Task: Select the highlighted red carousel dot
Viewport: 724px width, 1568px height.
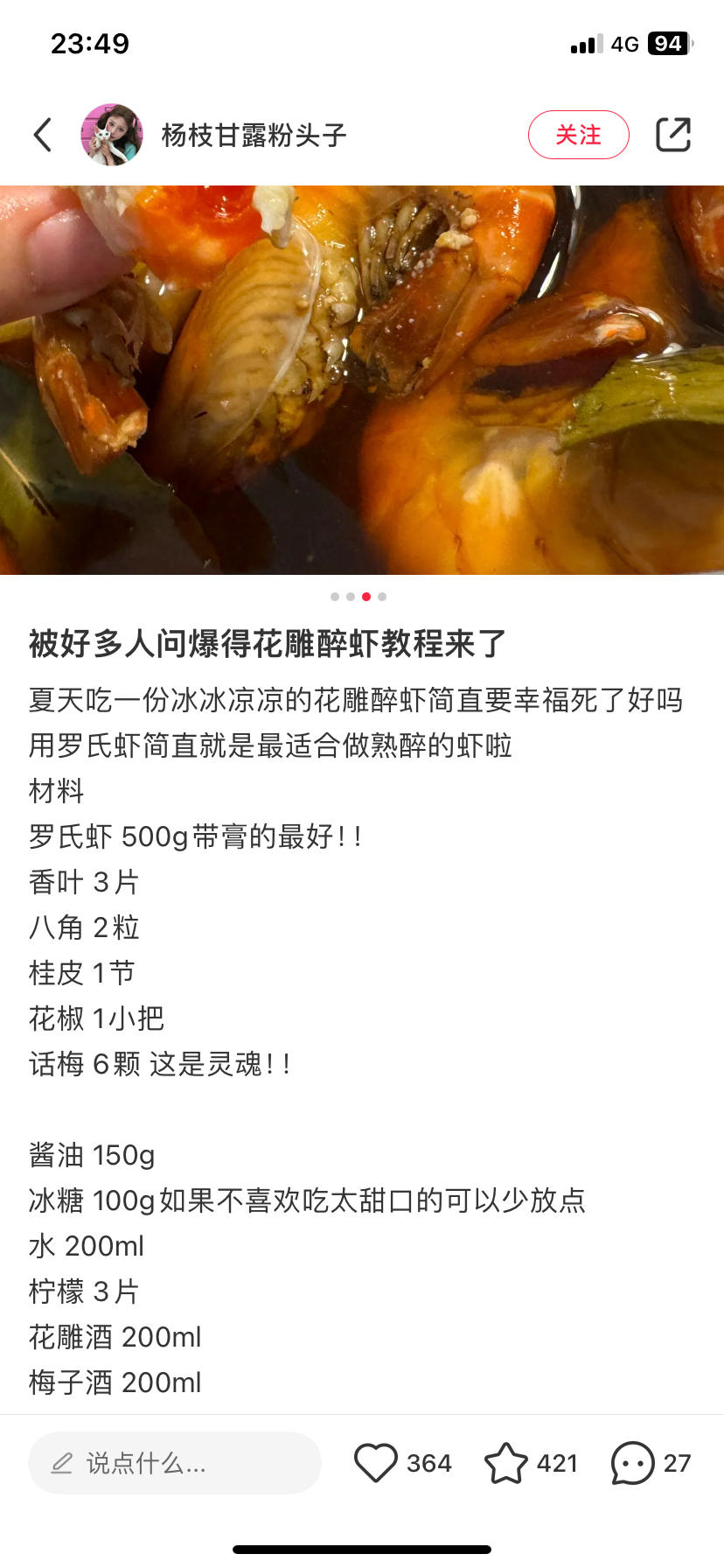Action: [365, 597]
